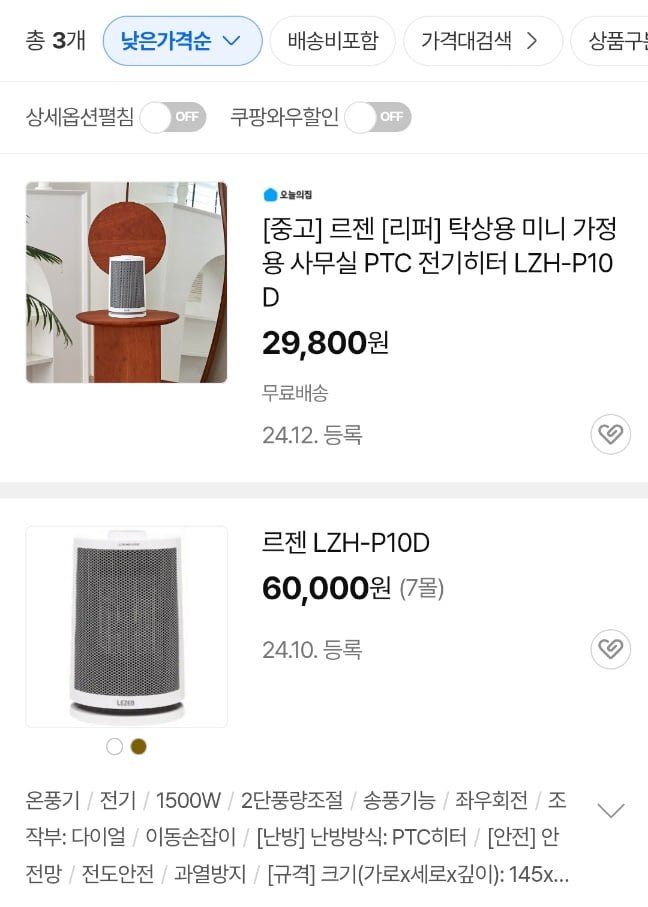Add 르젠 LZH-P10D 60,000원 to wishlist
The width and height of the screenshot is (648, 907).
coord(610,649)
